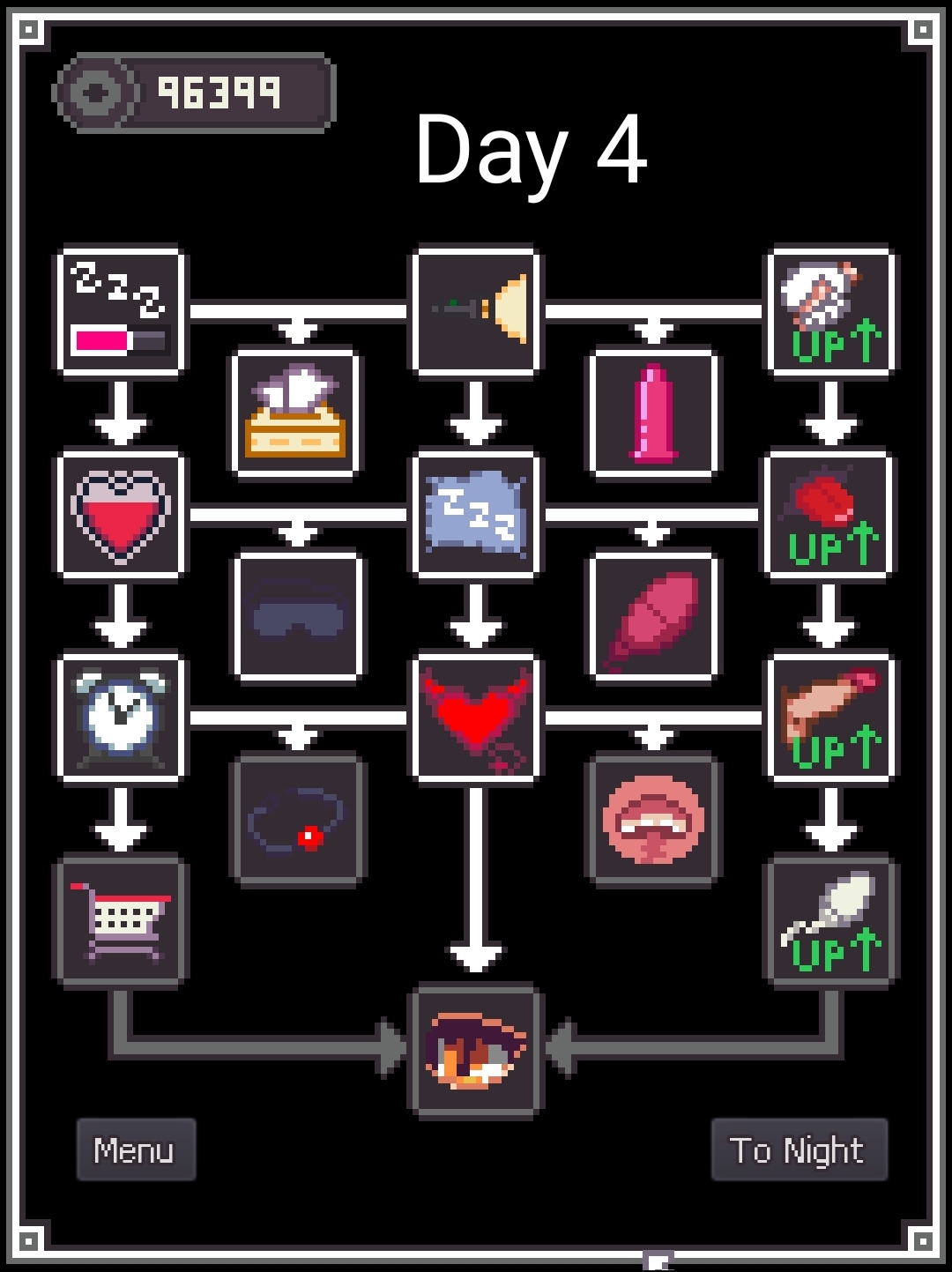Viewport: 952px width, 1272px height.
Task: Select the alarm clock upgrade tile
Action: point(121,718)
